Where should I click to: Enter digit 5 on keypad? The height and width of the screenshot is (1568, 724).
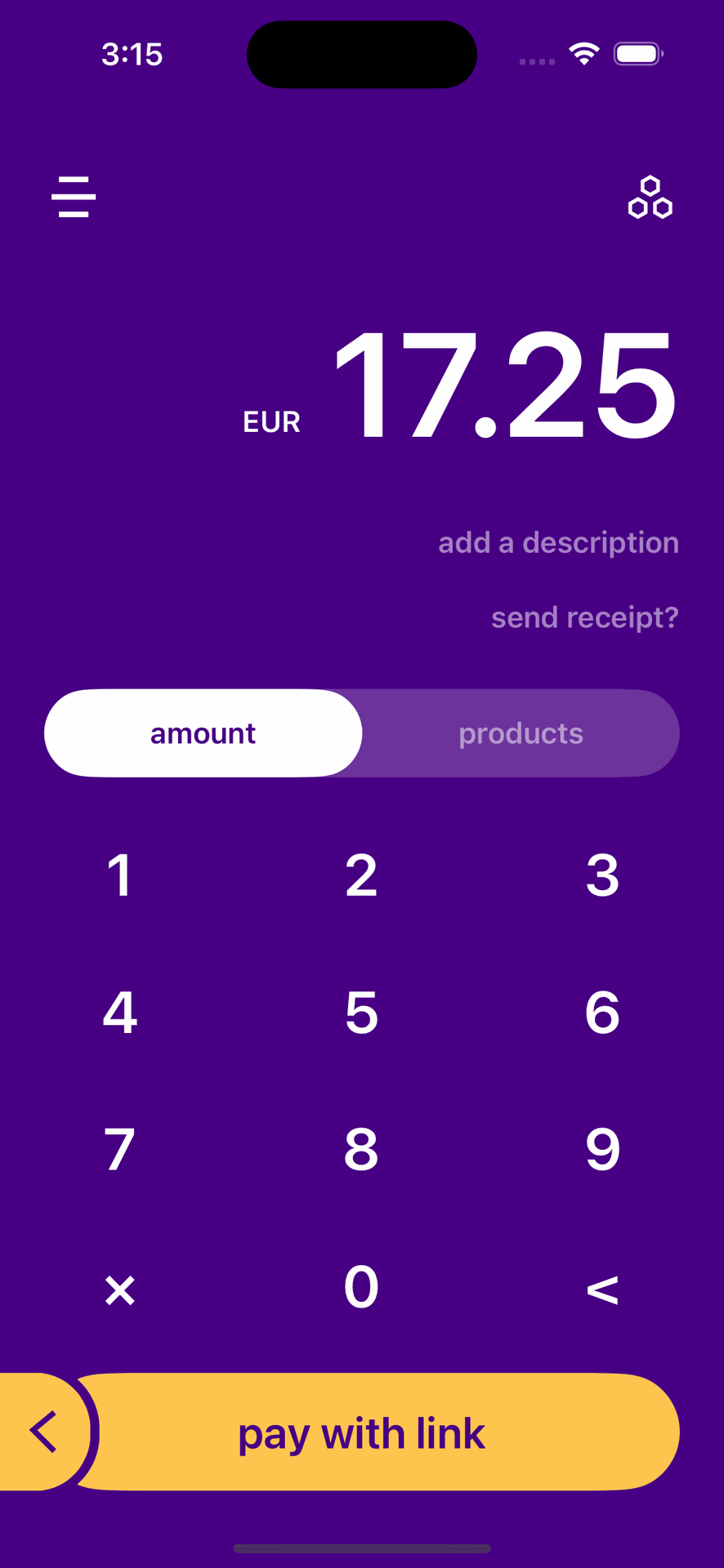tap(361, 1013)
